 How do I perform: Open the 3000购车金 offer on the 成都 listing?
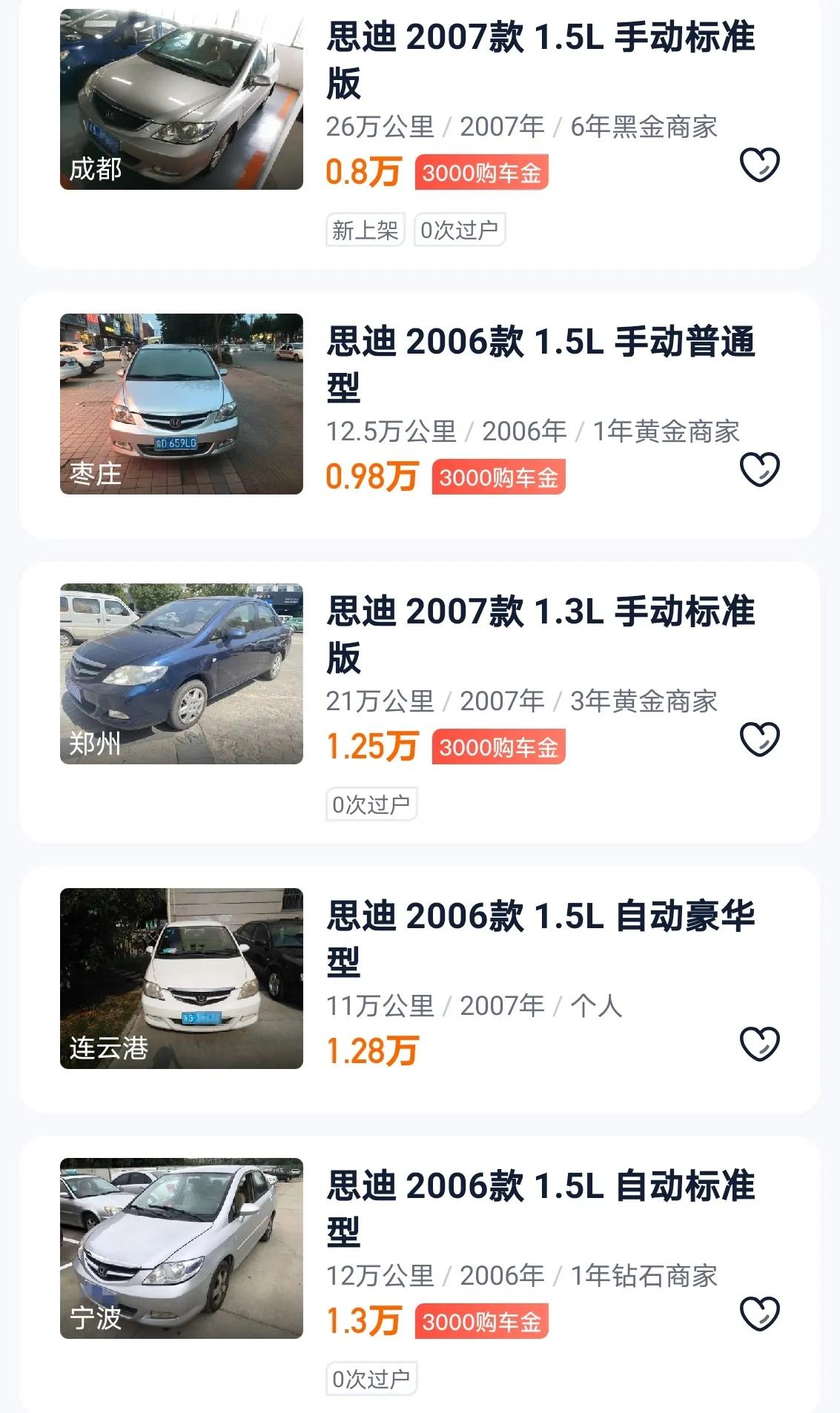click(483, 172)
